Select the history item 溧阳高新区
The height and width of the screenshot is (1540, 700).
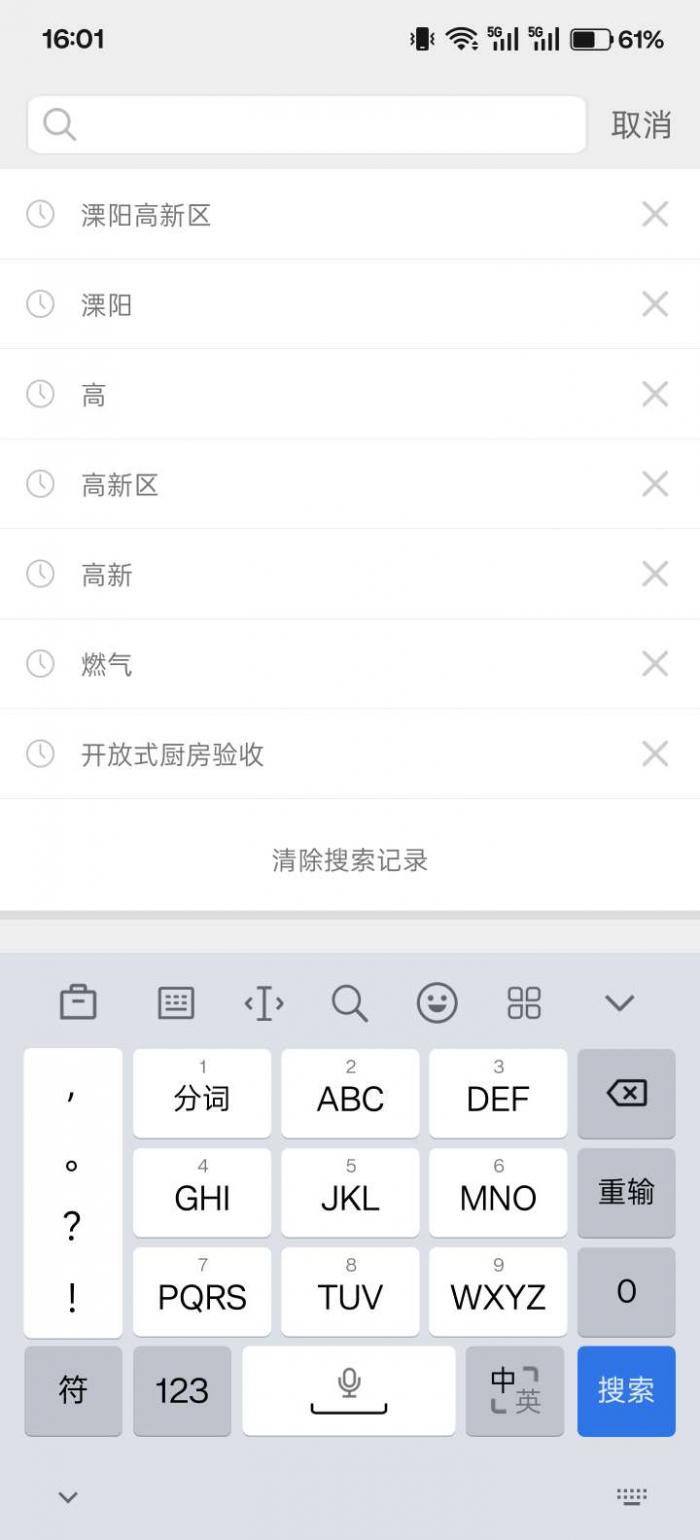[146, 215]
